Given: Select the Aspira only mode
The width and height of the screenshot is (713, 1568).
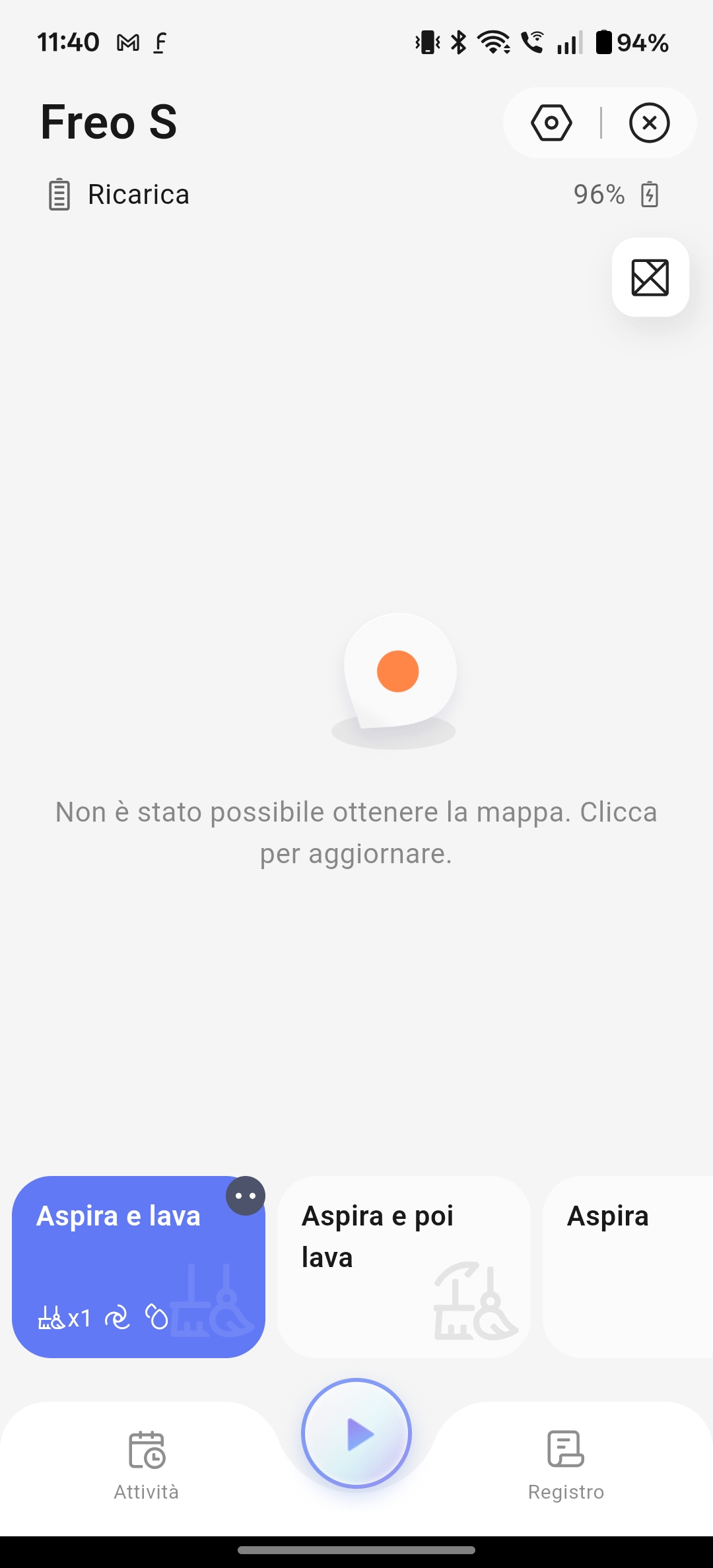Looking at the screenshot, I should click(628, 1267).
